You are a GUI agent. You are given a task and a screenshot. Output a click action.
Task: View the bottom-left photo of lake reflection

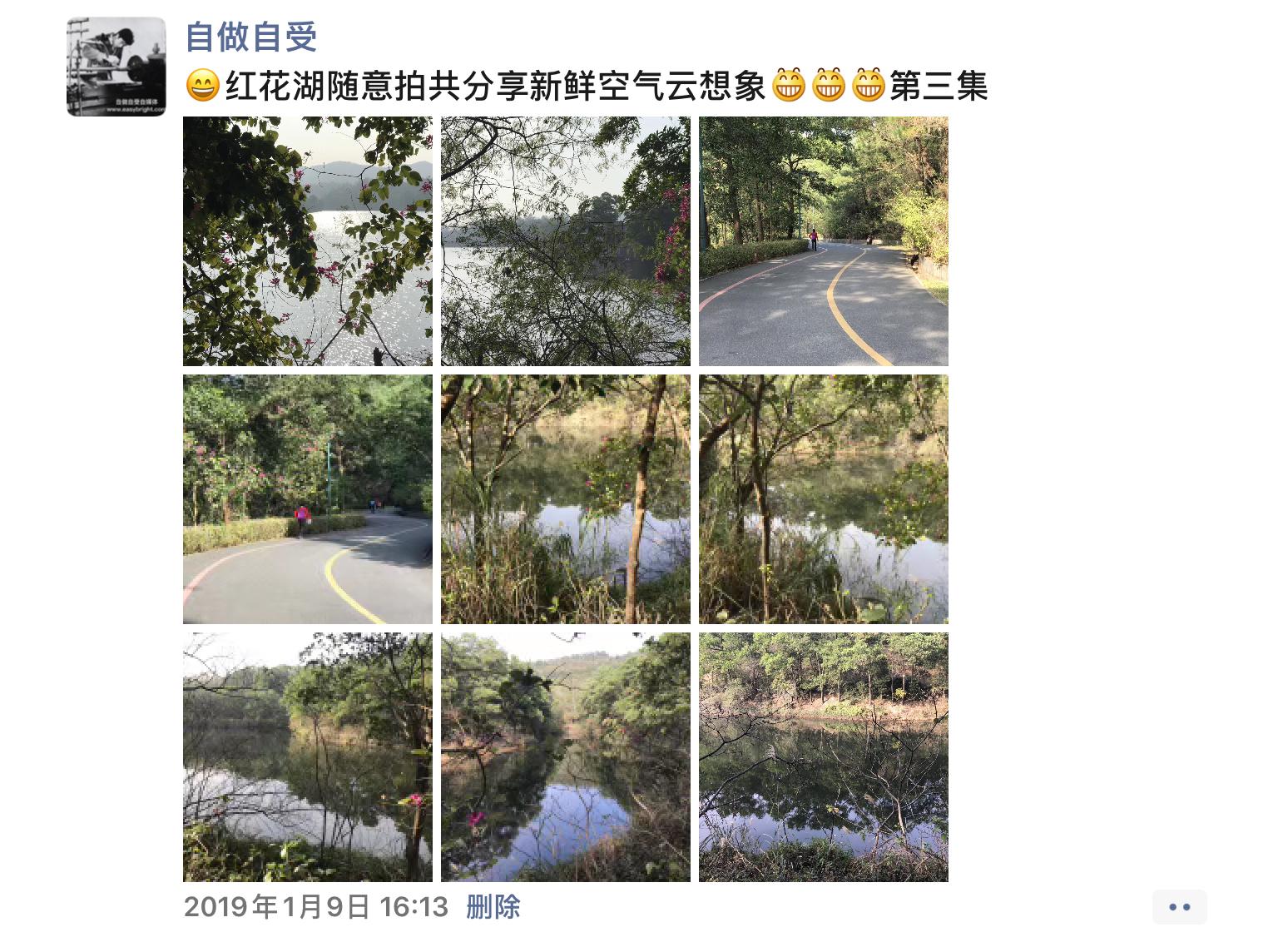click(308, 757)
